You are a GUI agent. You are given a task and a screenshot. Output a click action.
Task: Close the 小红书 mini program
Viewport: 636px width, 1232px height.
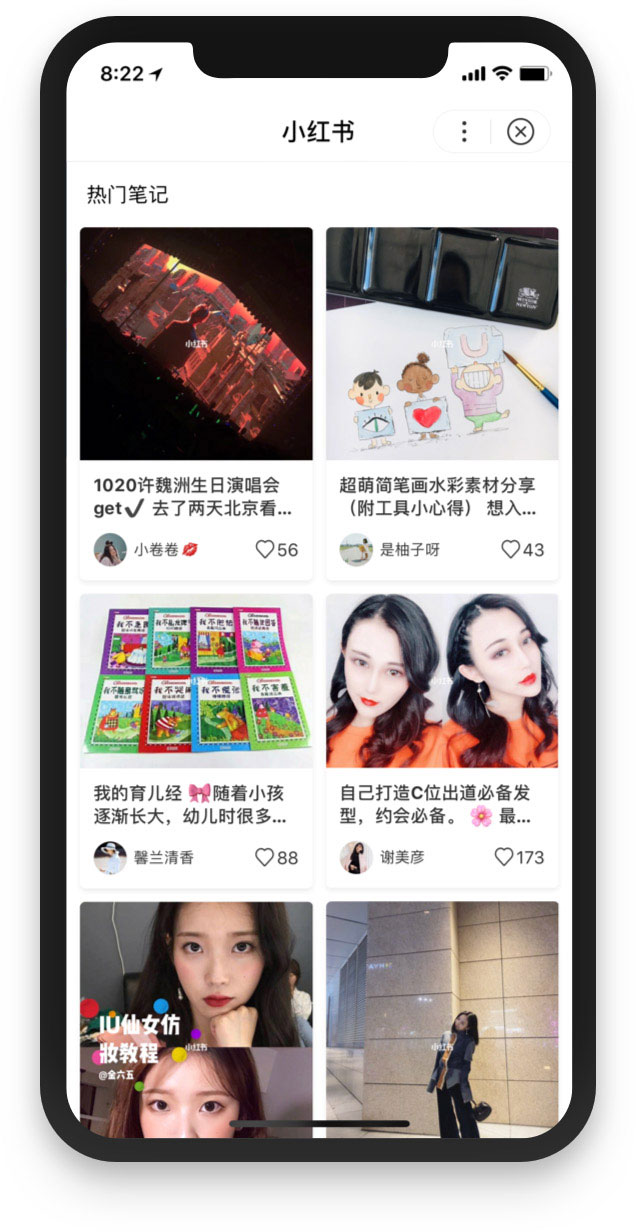[520, 132]
